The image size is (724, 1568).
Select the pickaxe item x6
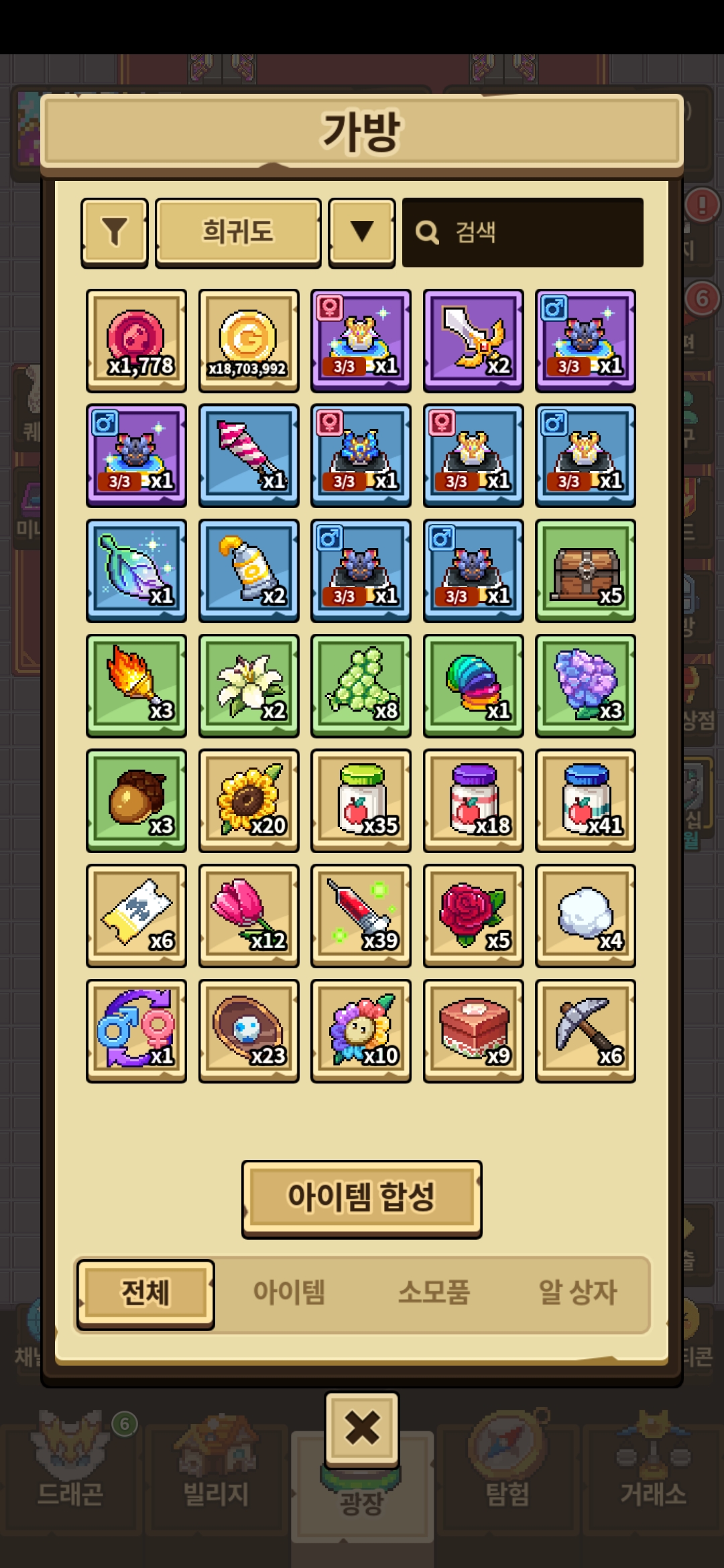(x=585, y=1031)
